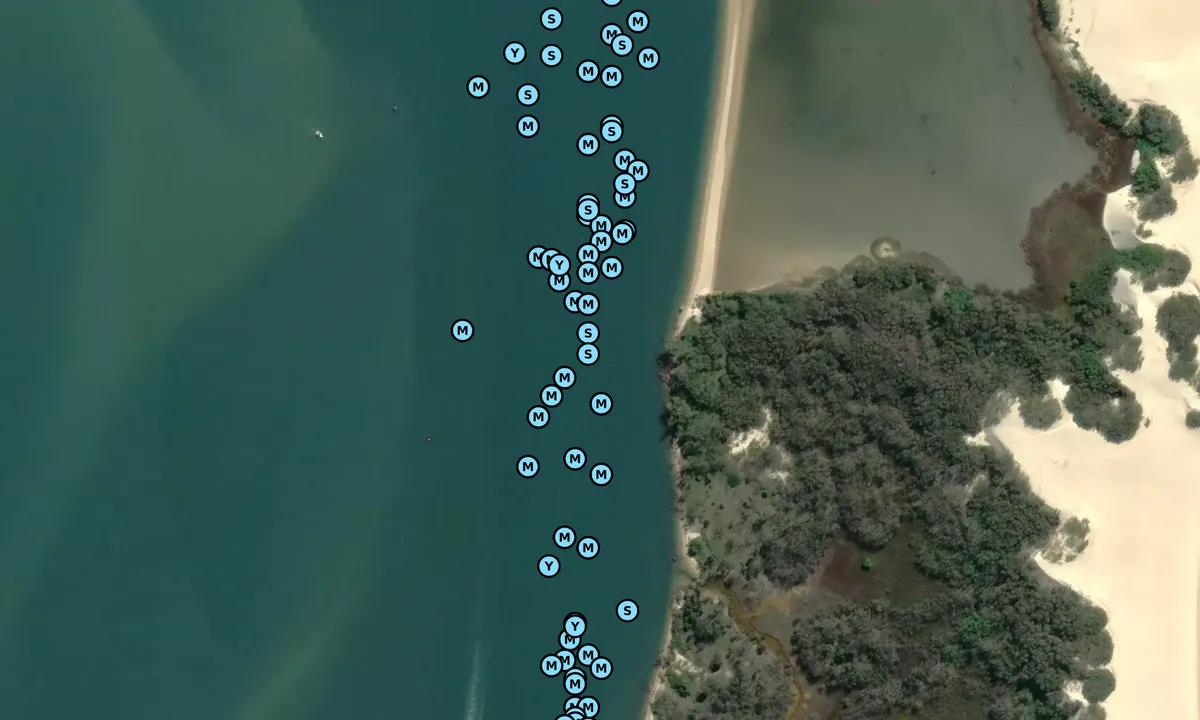Viewport: 1200px width, 720px height.
Task: Select the topmost Y marker beside two S markers
Action: [514, 53]
